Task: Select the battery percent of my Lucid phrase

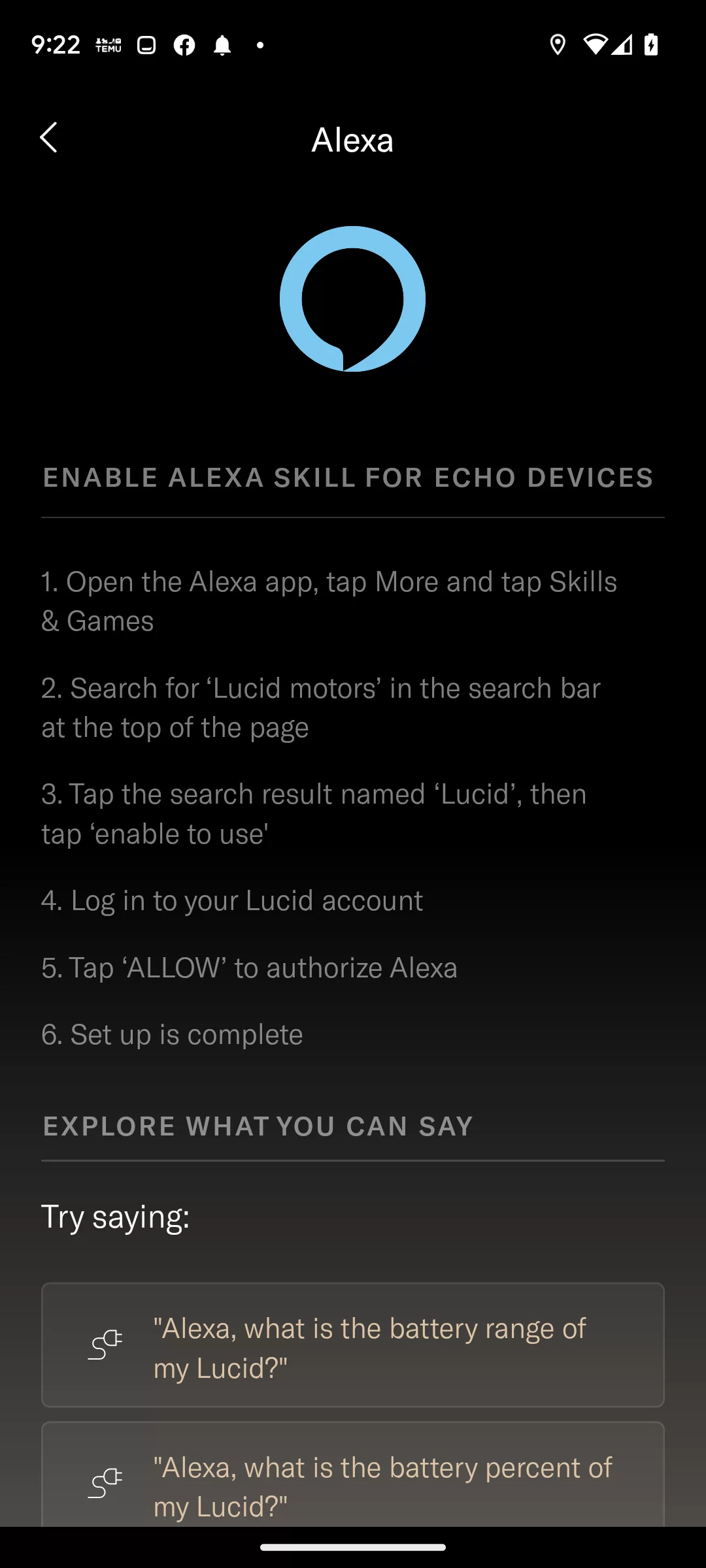Action: pos(353,1475)
